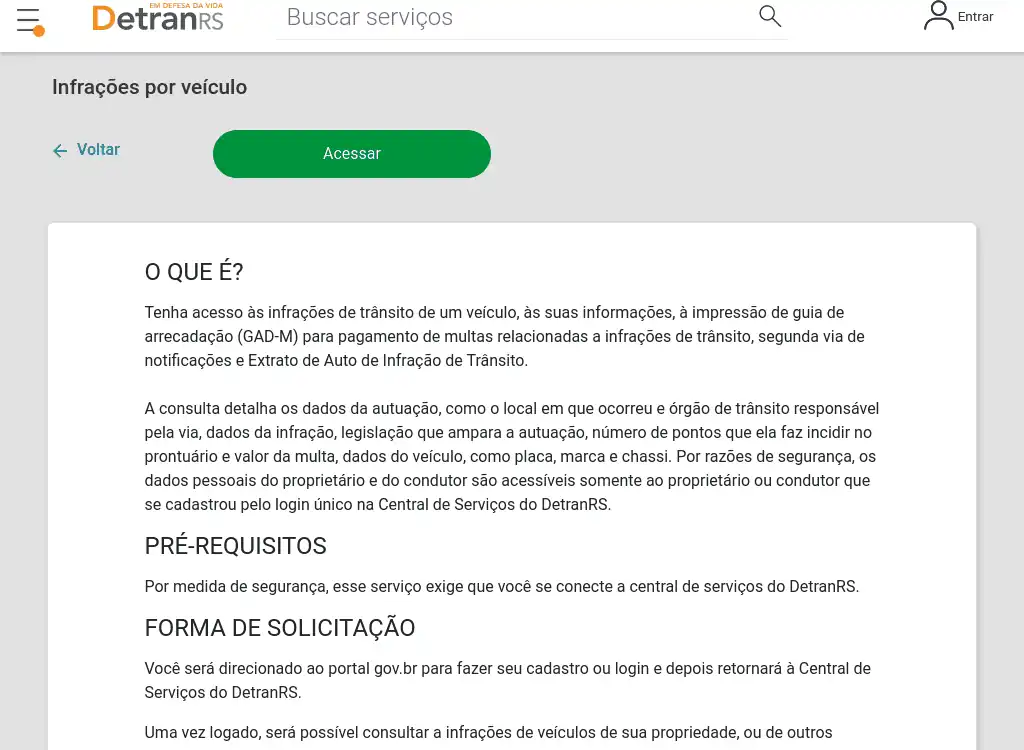
Task: Tap the magnifier search icon
Action: [770, 16]
